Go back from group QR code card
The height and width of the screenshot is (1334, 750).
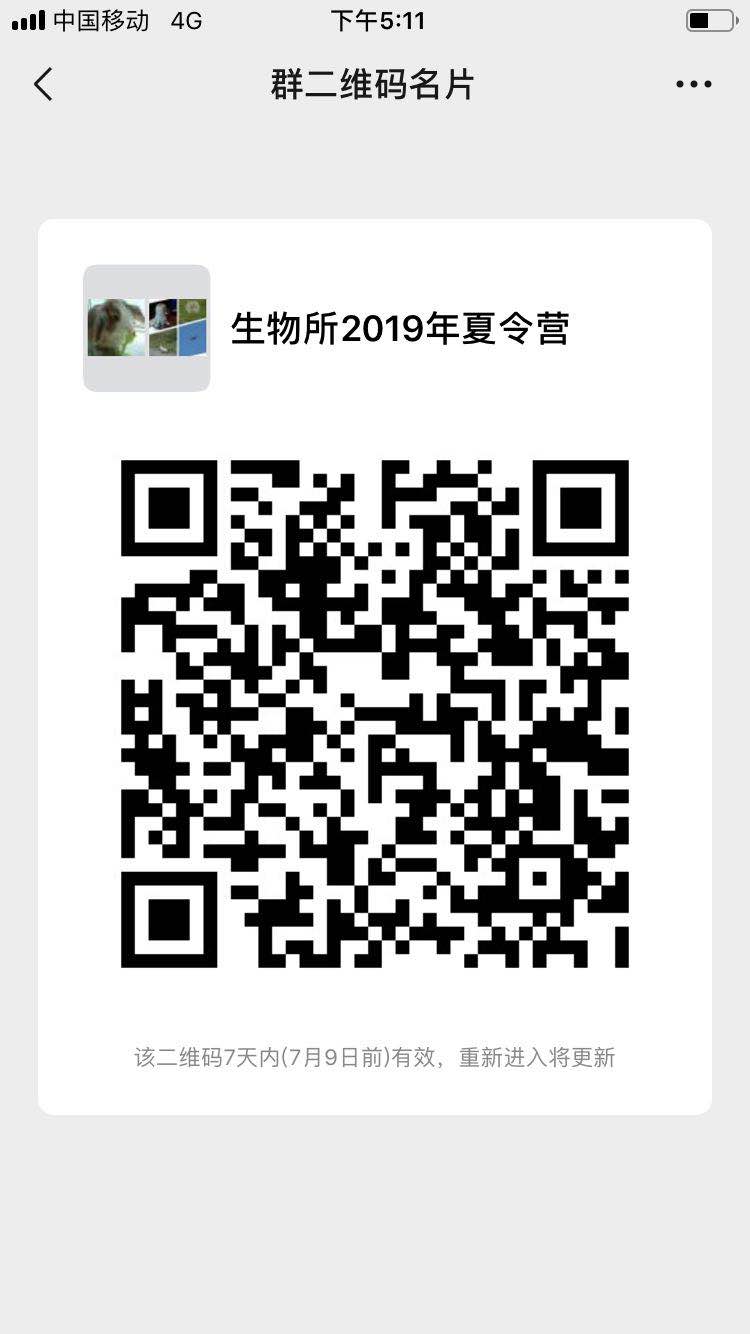[x=43, y=85]
